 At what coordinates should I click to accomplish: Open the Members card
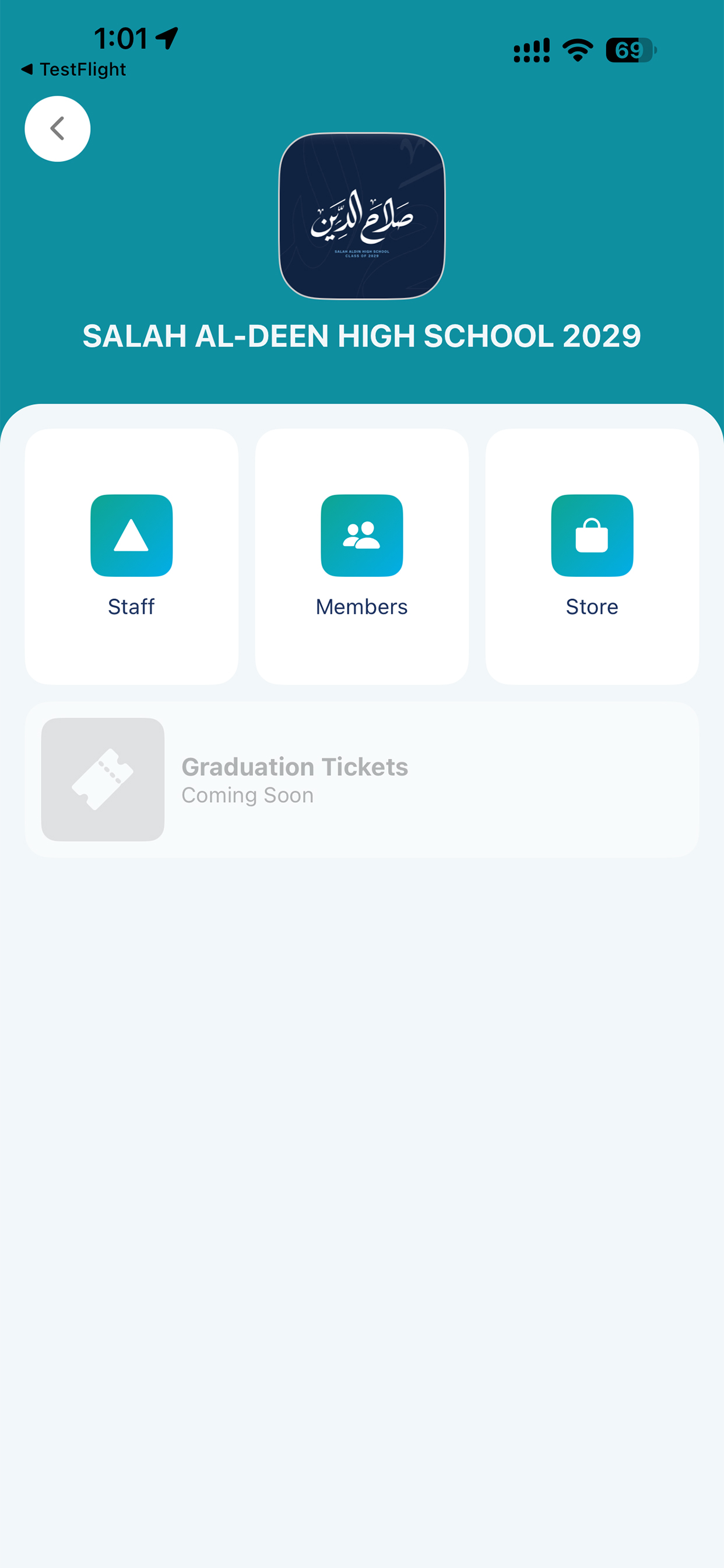[362, 556]
